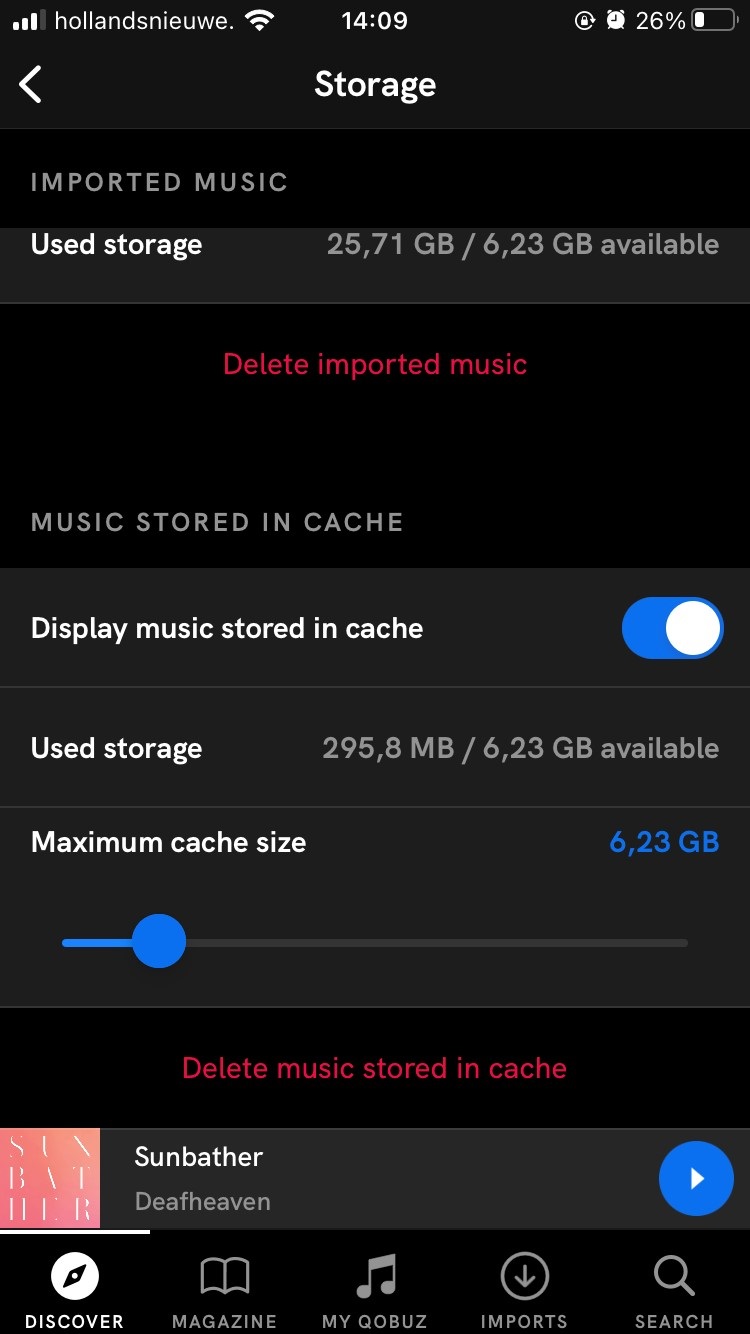750x1334 pixels.
Task: Delete music stored in cache
Action: click(375, 1068)
